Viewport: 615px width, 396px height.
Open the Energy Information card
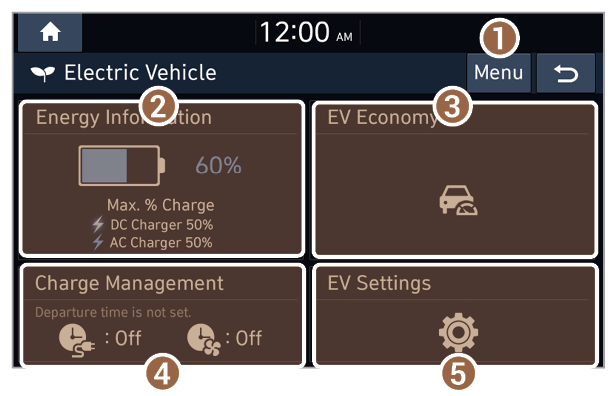coord(162,179)
